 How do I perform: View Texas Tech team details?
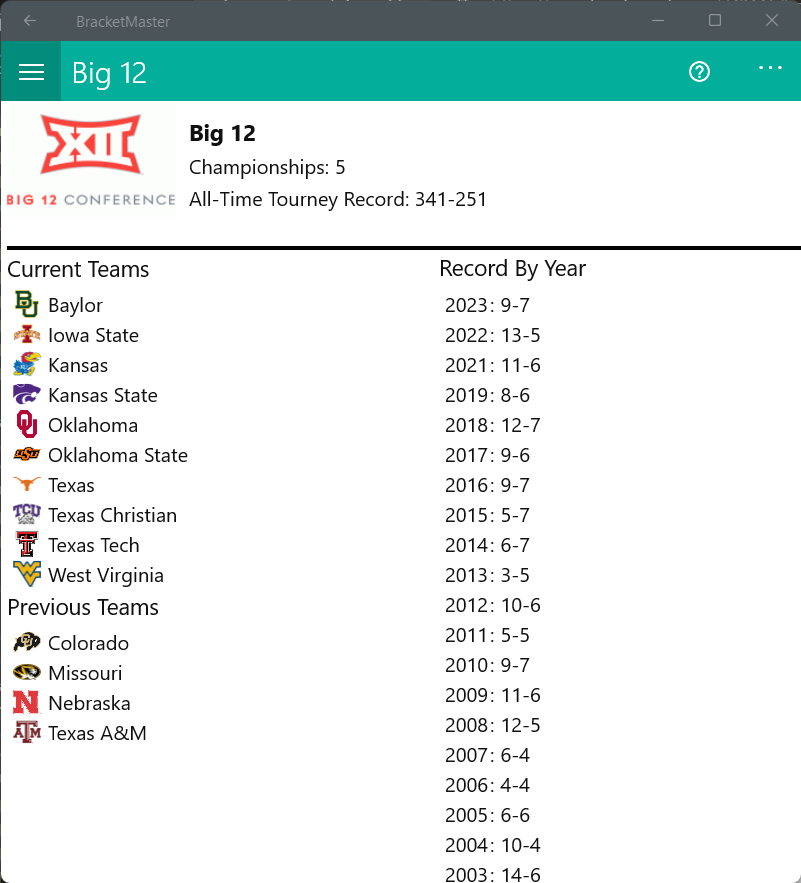77,545
